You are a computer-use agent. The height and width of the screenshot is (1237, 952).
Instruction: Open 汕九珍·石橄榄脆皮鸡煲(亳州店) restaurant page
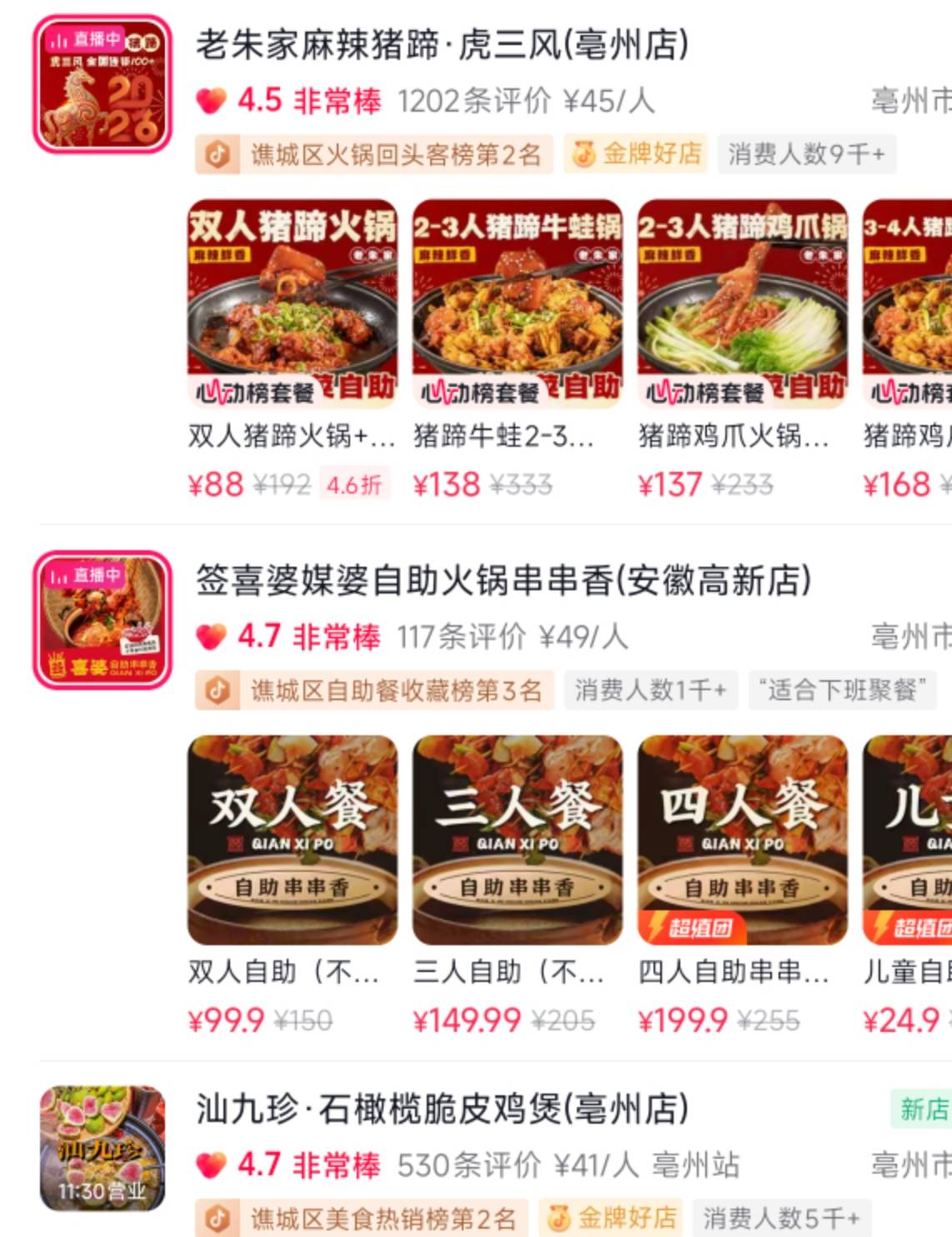coord(442,1109)
